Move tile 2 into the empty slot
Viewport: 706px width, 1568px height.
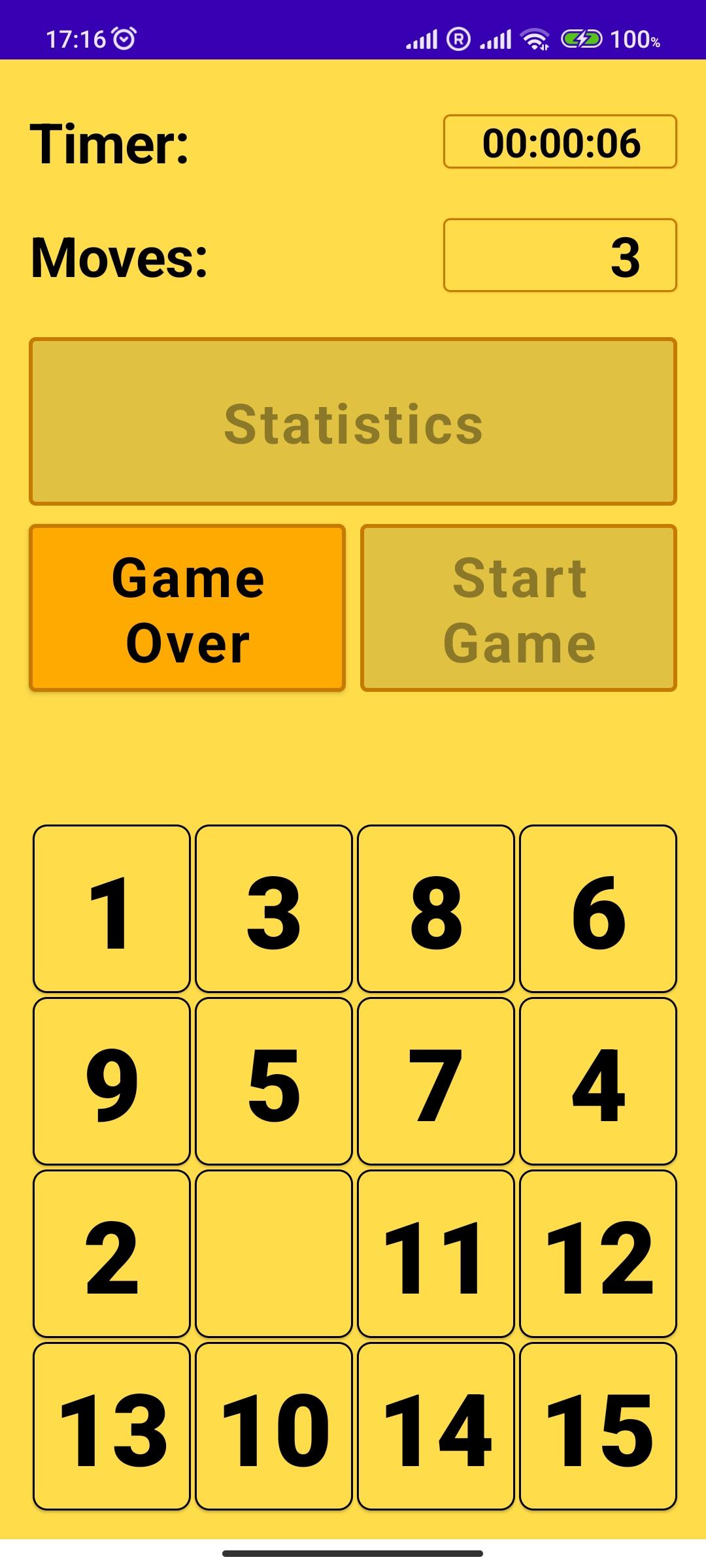click(112, 1254)
